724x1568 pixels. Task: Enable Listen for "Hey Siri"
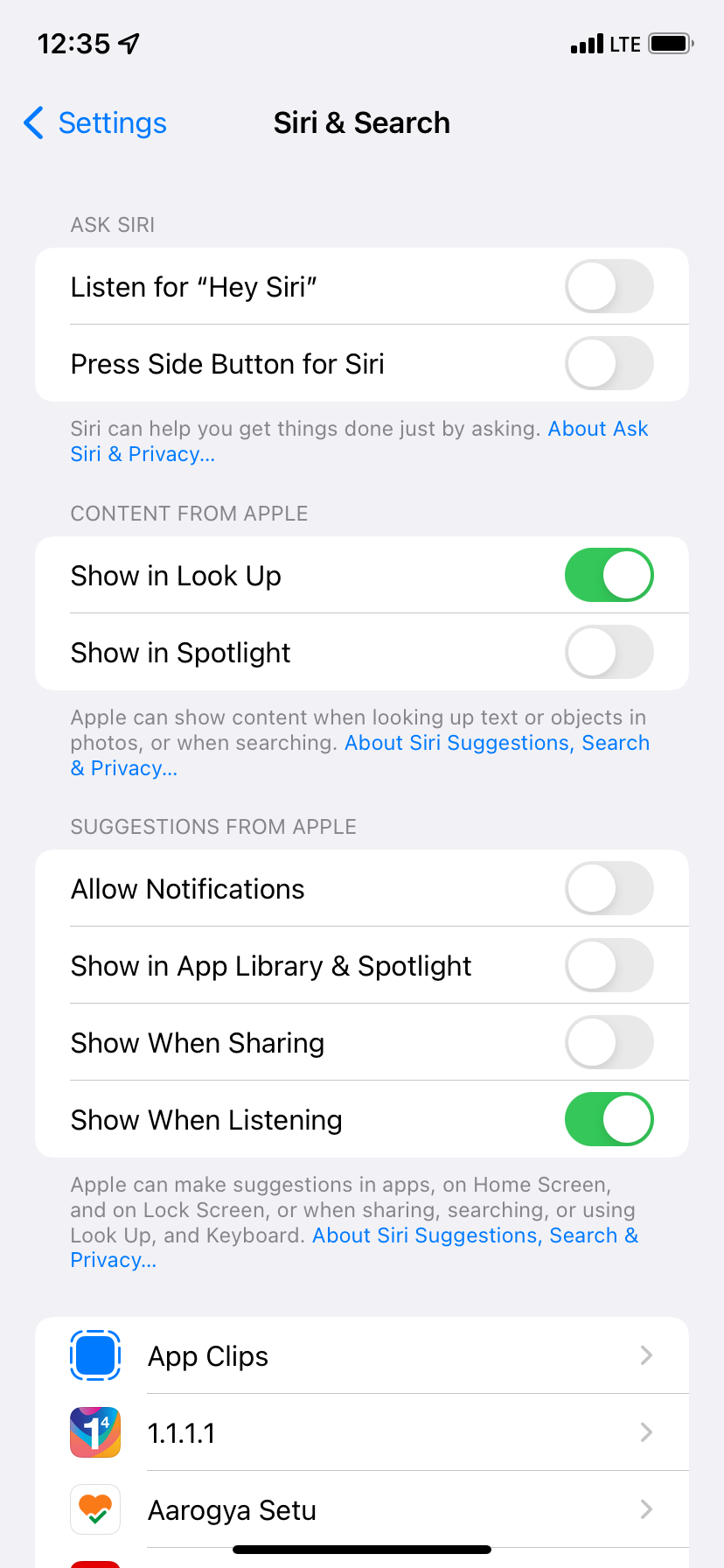(609, 287)
